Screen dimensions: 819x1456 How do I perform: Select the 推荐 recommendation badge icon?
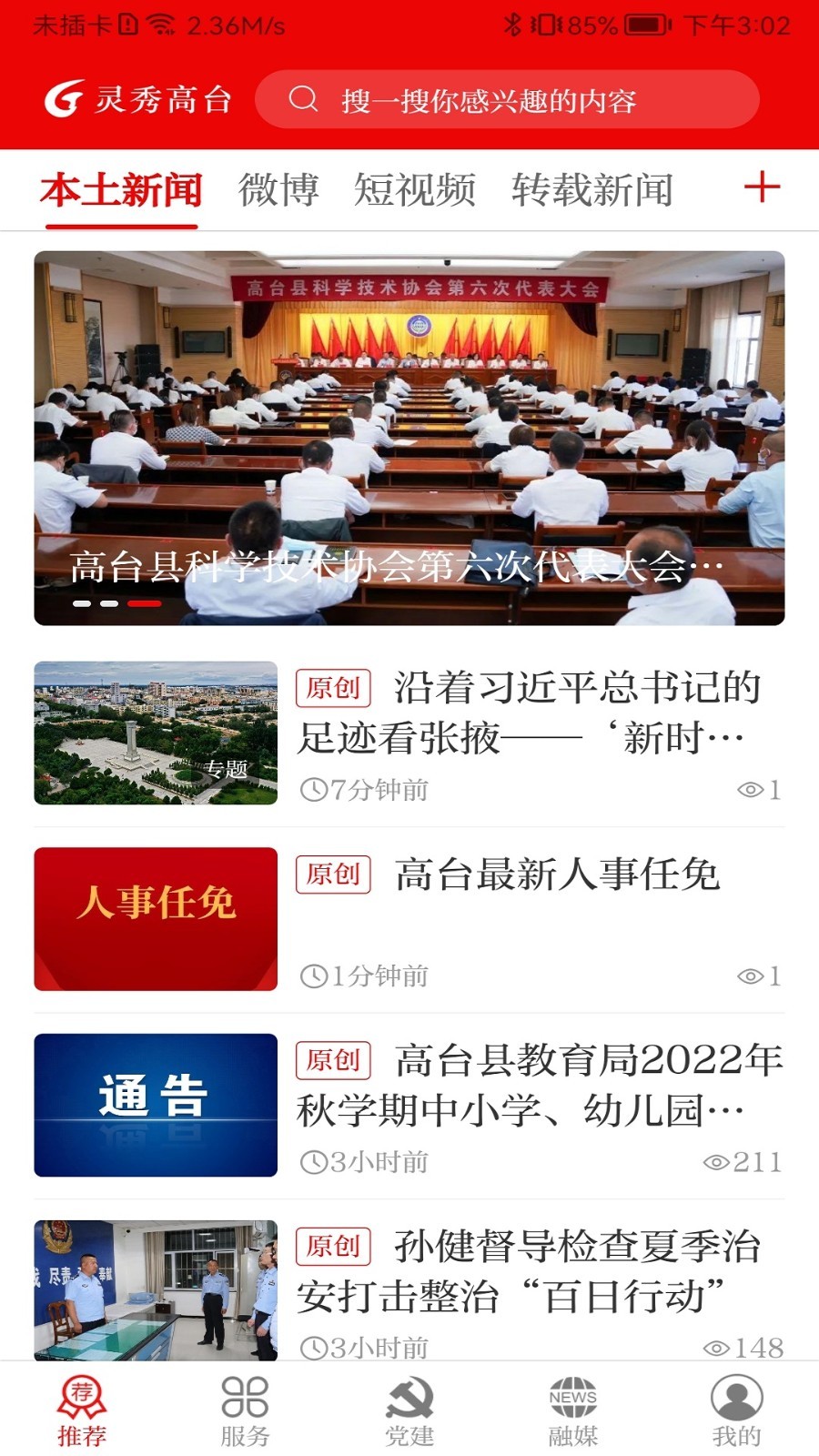[x=80, y=1397]
